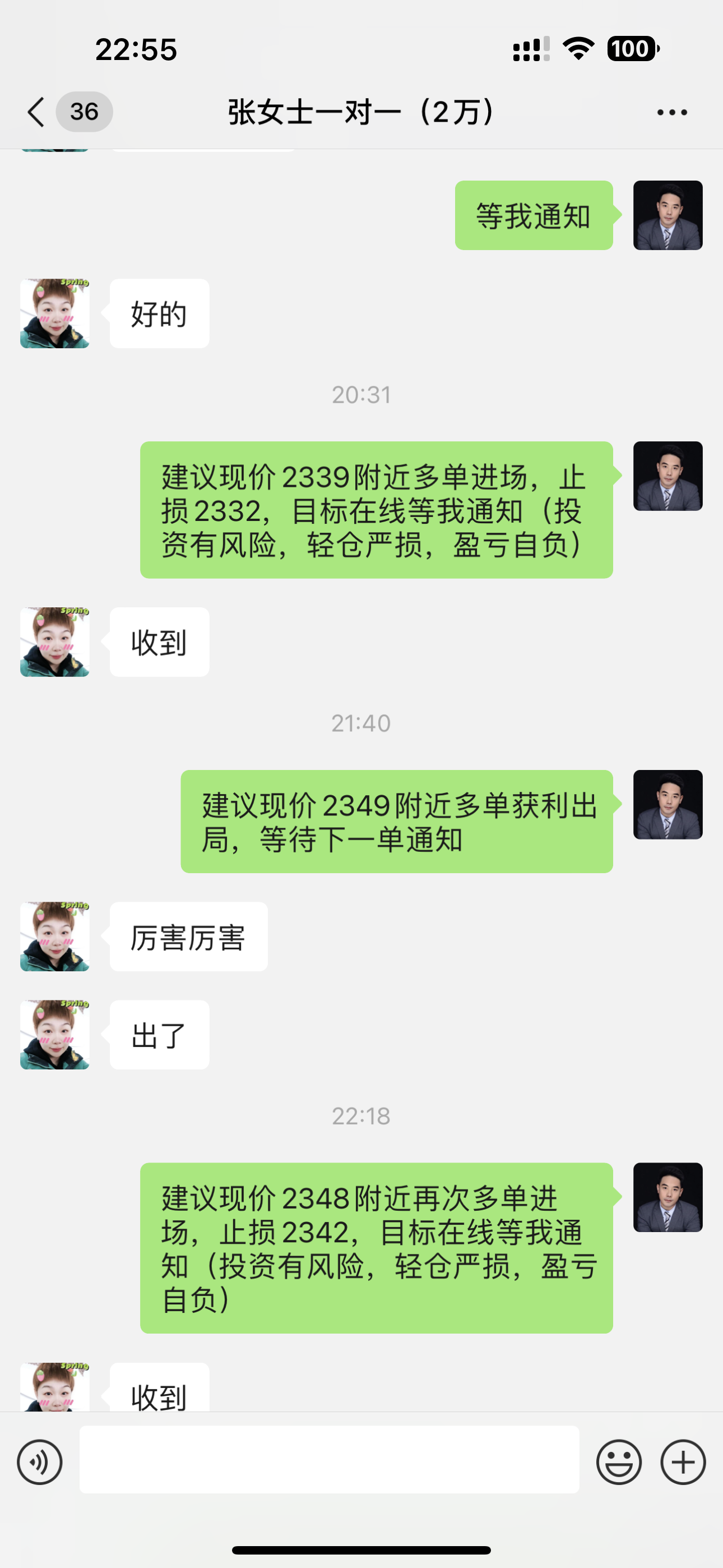The height and width of the screenshot is (1568, 723).
Task: Open the plus attachments menu
Action: [683, 1462]
